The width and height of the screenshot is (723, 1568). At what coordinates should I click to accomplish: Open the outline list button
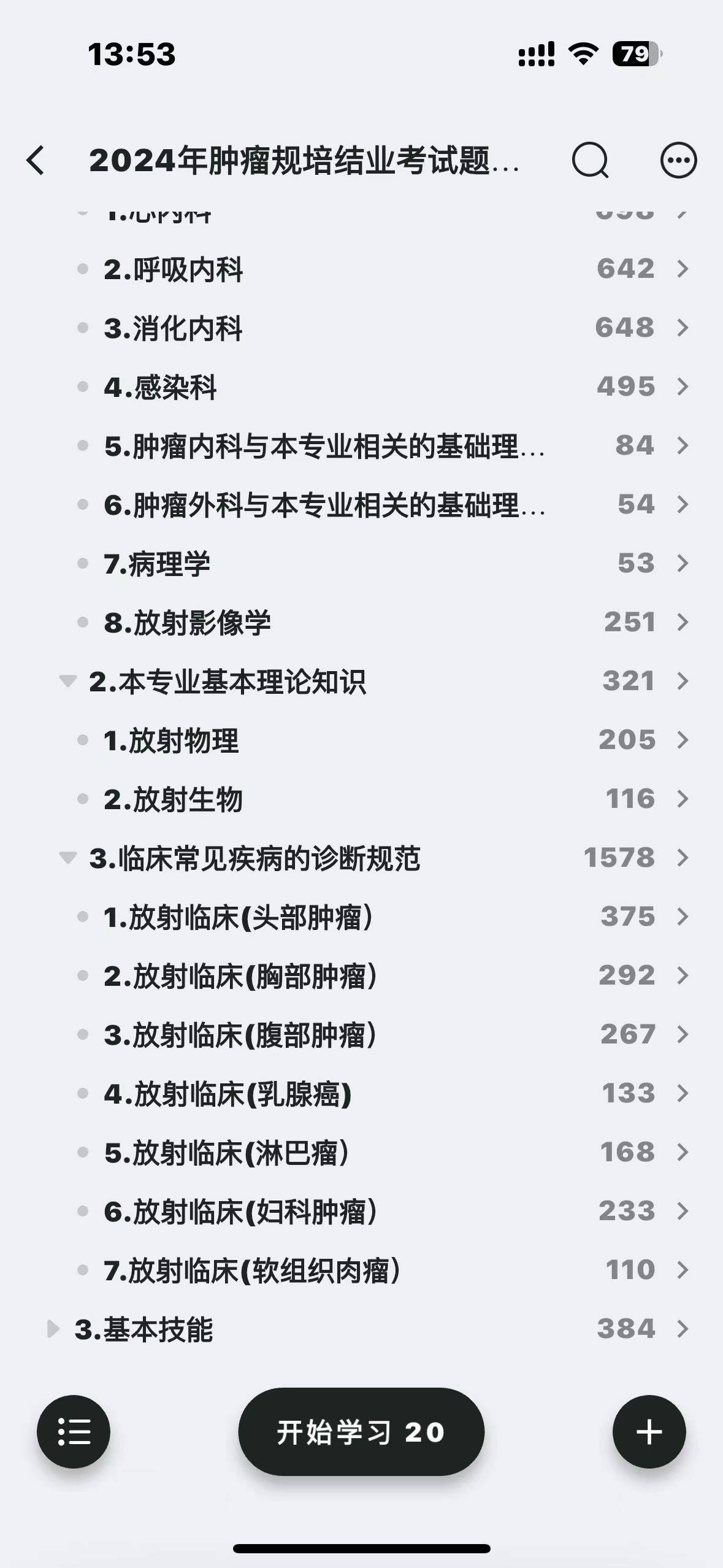click(x=74, y=1432)
